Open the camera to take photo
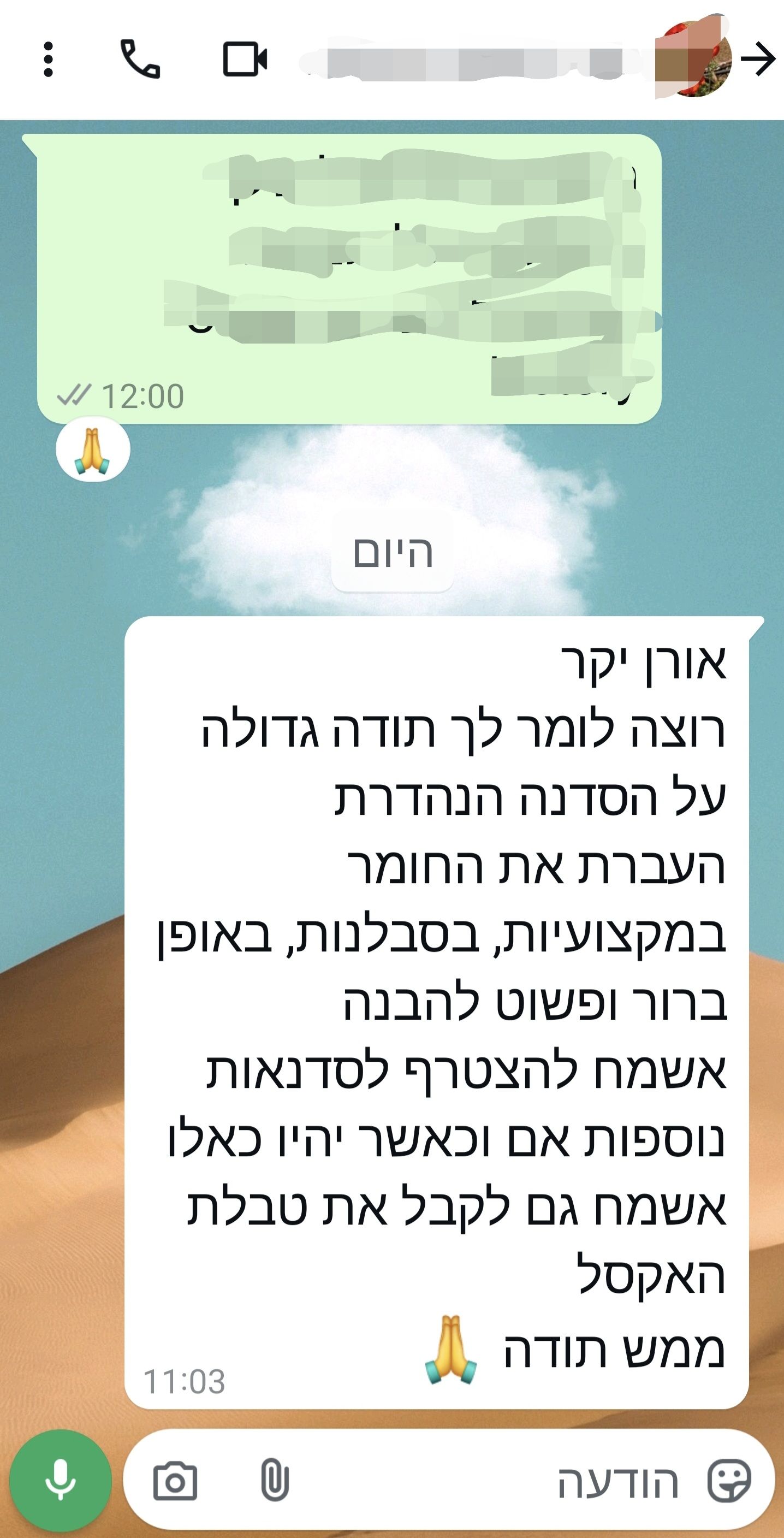 (x=175, y=1481)
